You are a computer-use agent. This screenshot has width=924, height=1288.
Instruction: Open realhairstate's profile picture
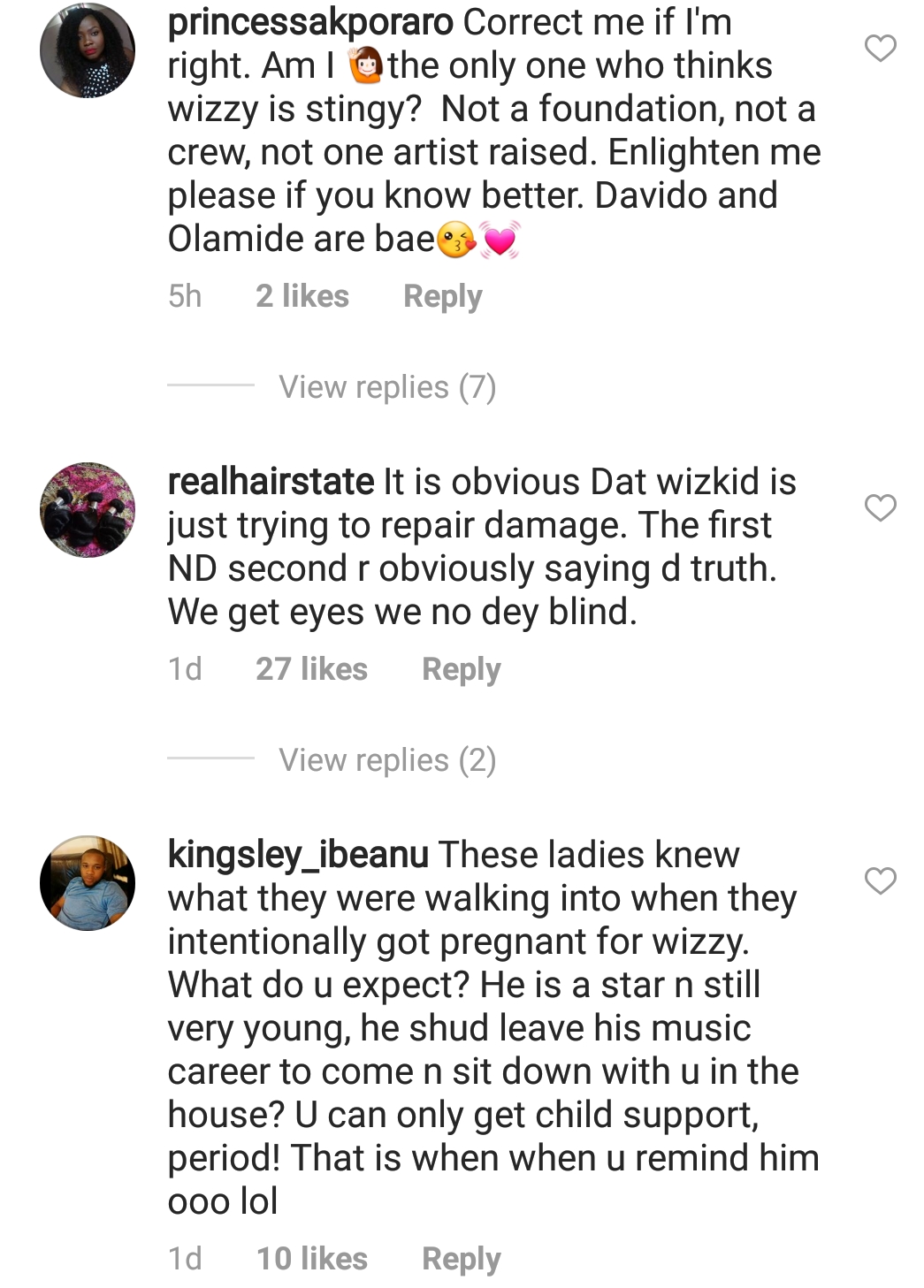tap(88, 510)
